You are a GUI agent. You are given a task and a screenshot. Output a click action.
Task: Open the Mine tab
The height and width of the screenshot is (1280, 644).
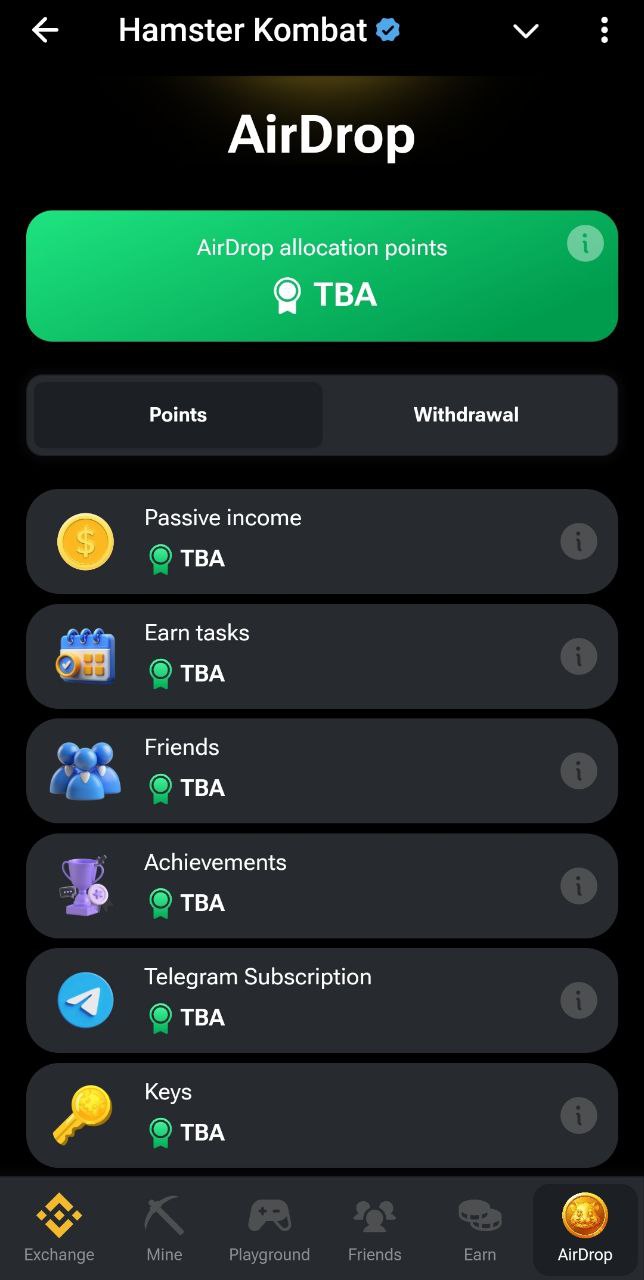click(164, 1230)
